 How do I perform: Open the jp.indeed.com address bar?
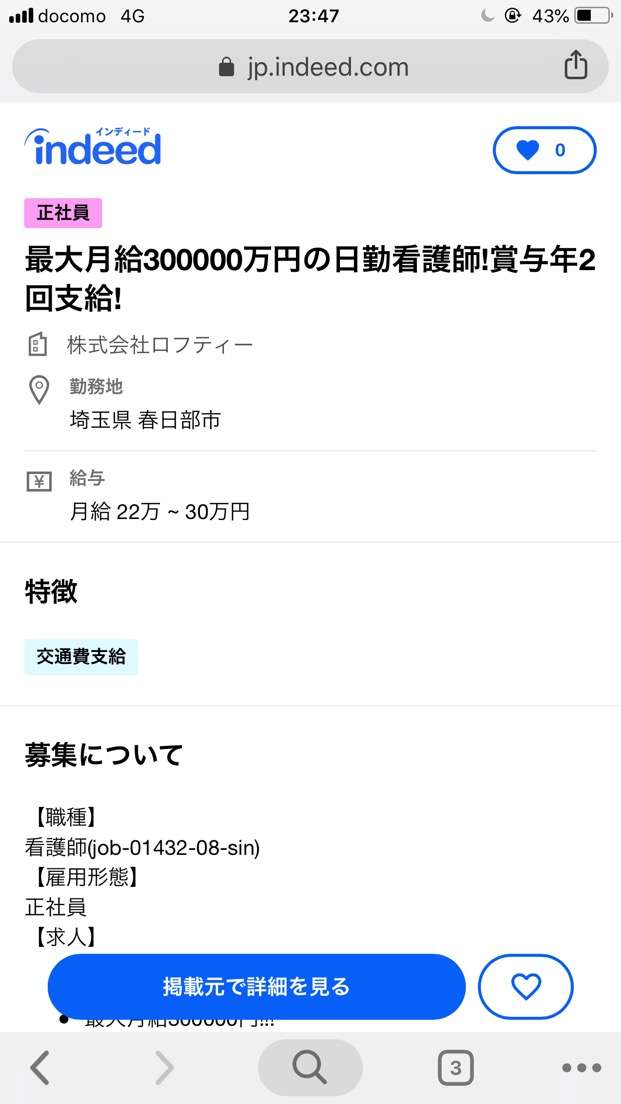(x=310, y=67)
